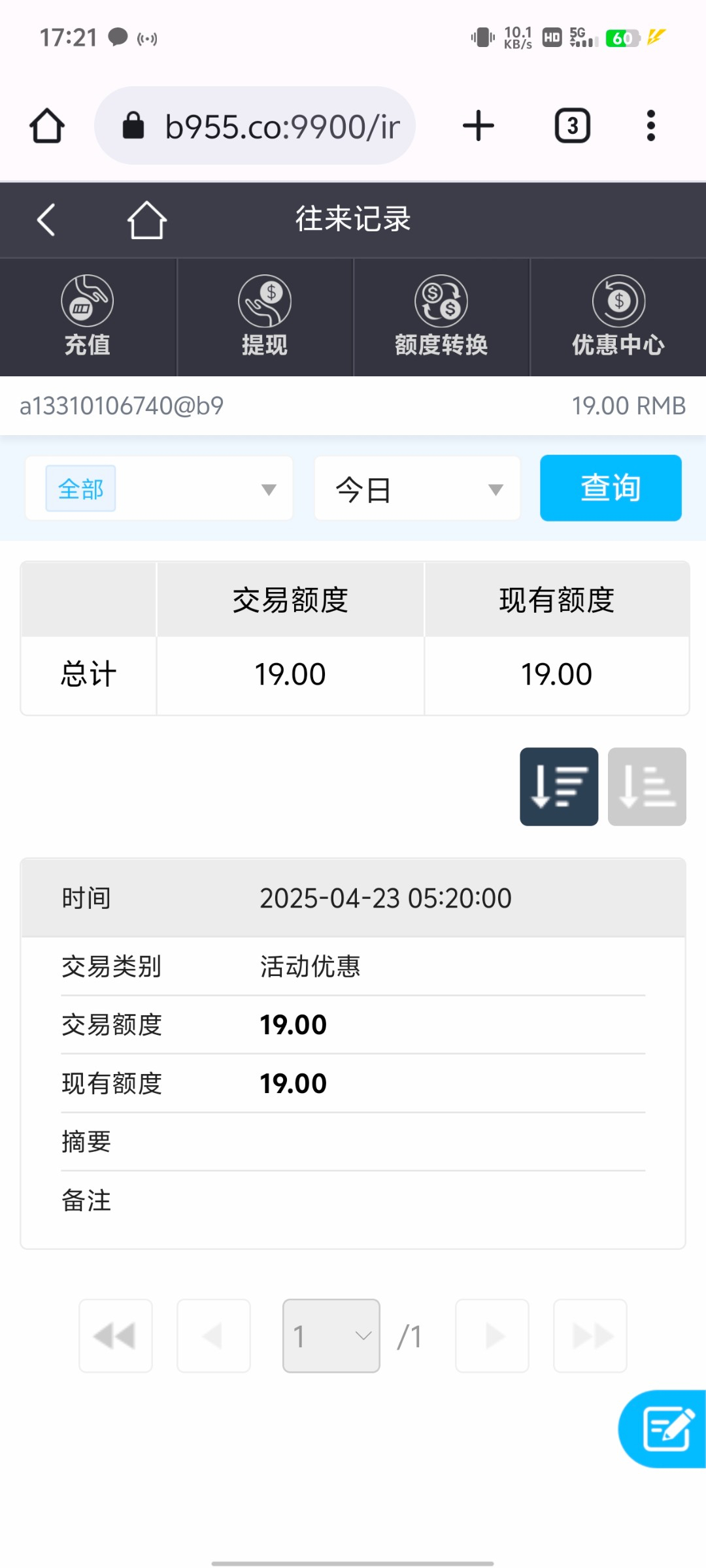Expand the 全部 transaction type dropdown
Screen dimensions: 706x1568
click(159, 489)
